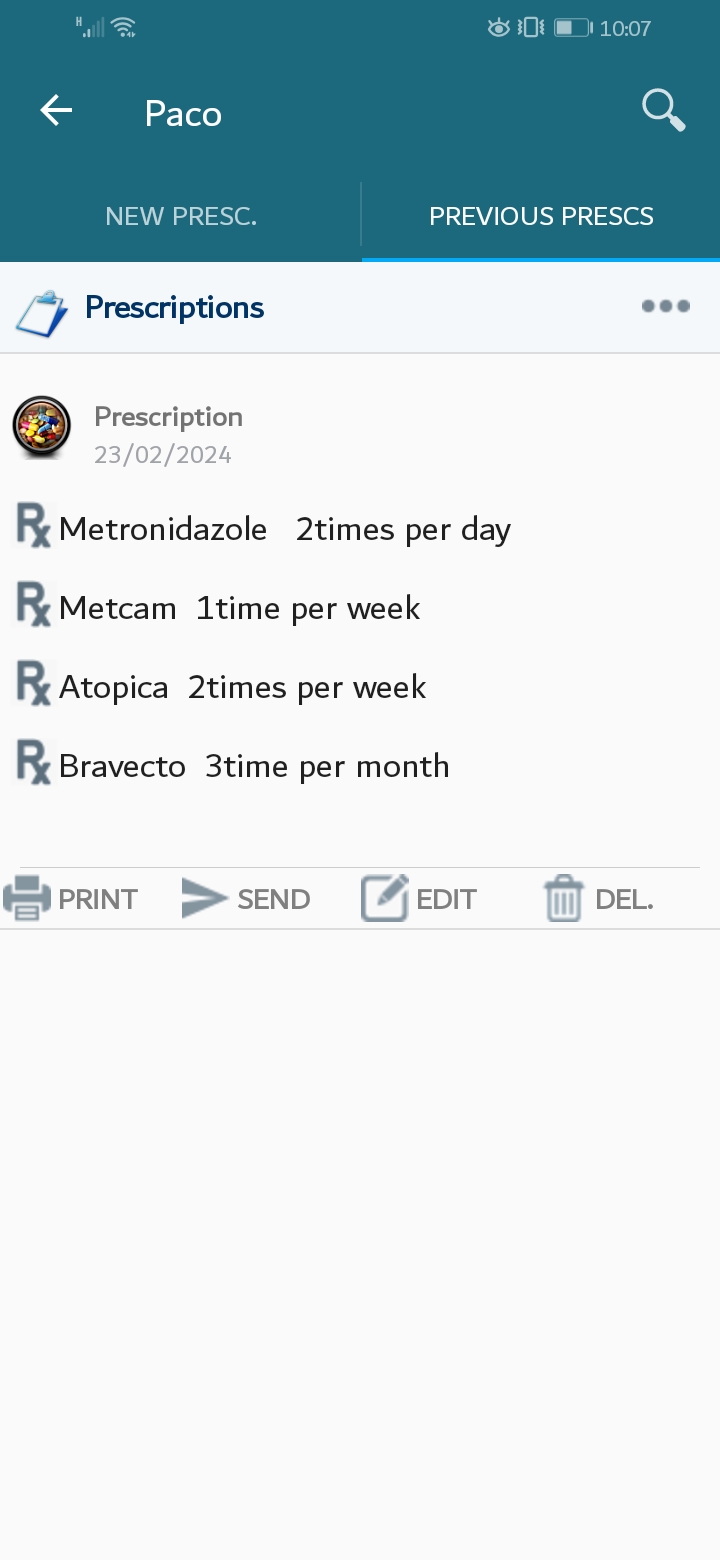
Task: Send the prescription
Action: tap(246, 899)
